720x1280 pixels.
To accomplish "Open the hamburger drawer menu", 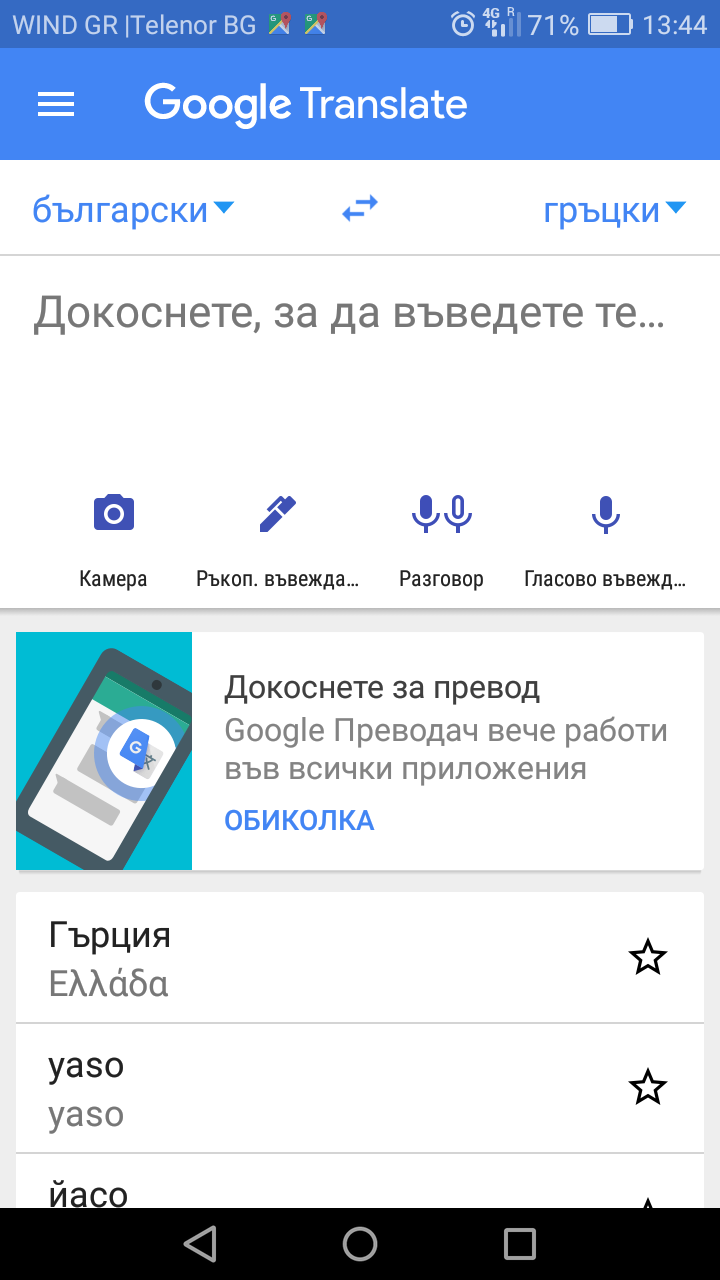I will (x=56, y=105).
